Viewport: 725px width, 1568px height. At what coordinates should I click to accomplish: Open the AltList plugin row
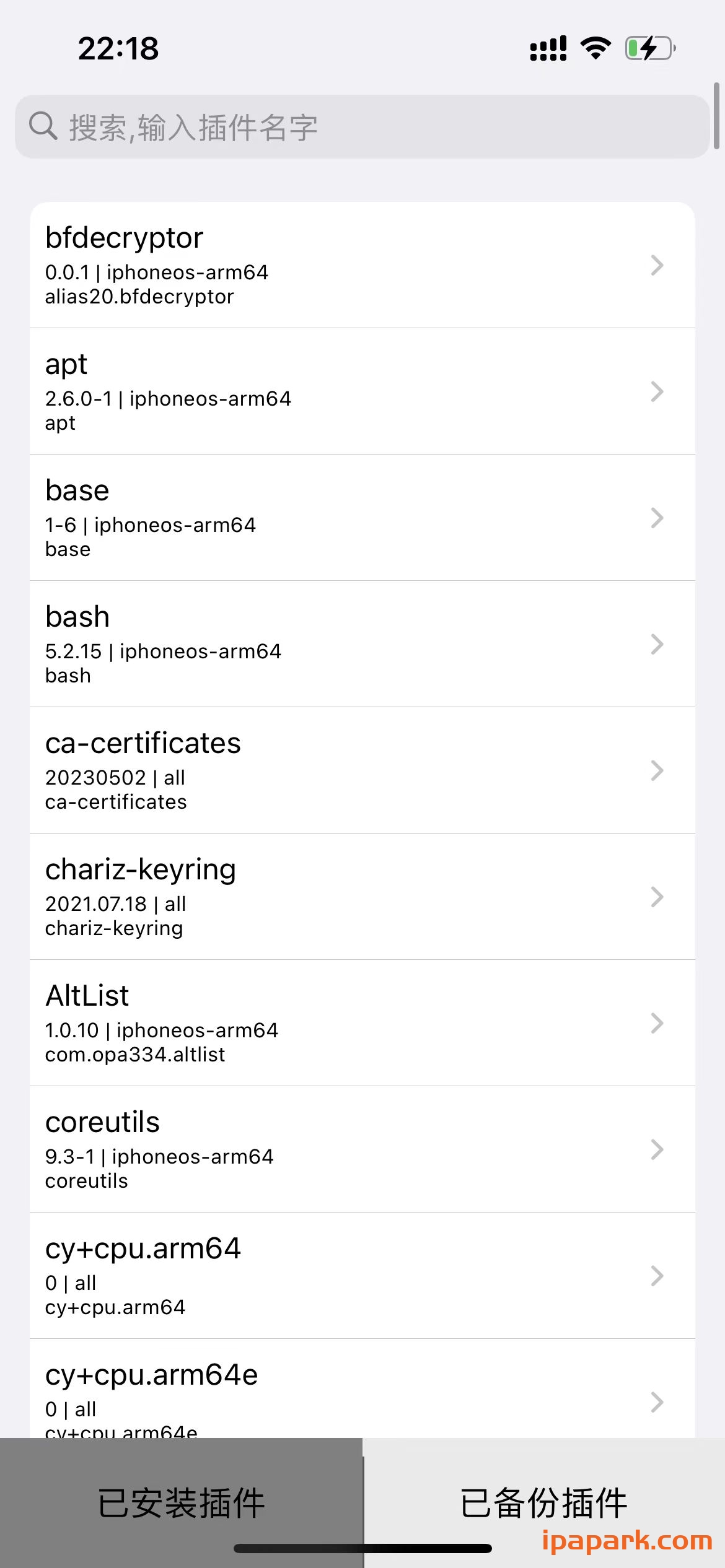click(362, 1023)
